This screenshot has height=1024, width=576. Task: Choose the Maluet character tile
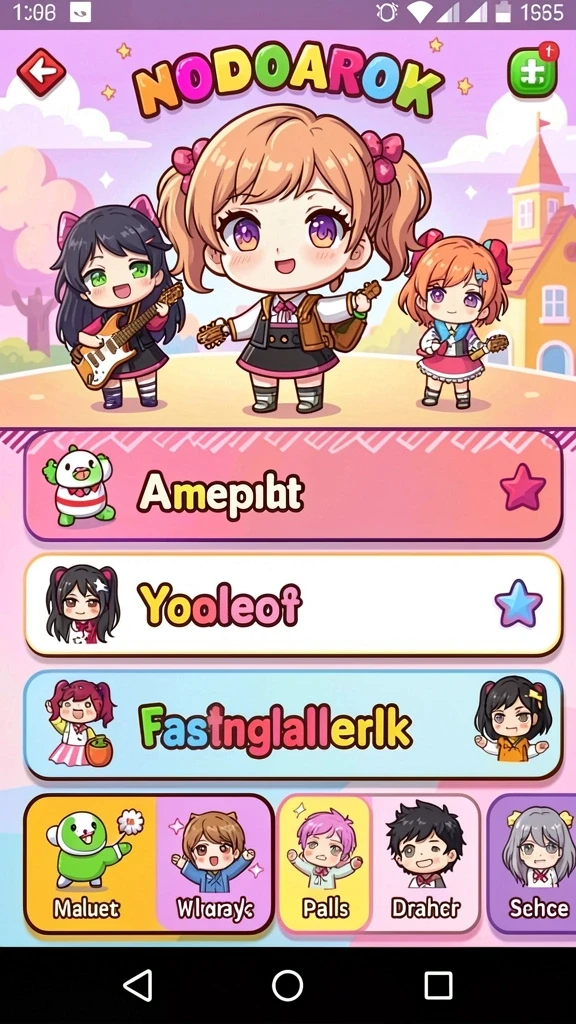tap(90, 863)
